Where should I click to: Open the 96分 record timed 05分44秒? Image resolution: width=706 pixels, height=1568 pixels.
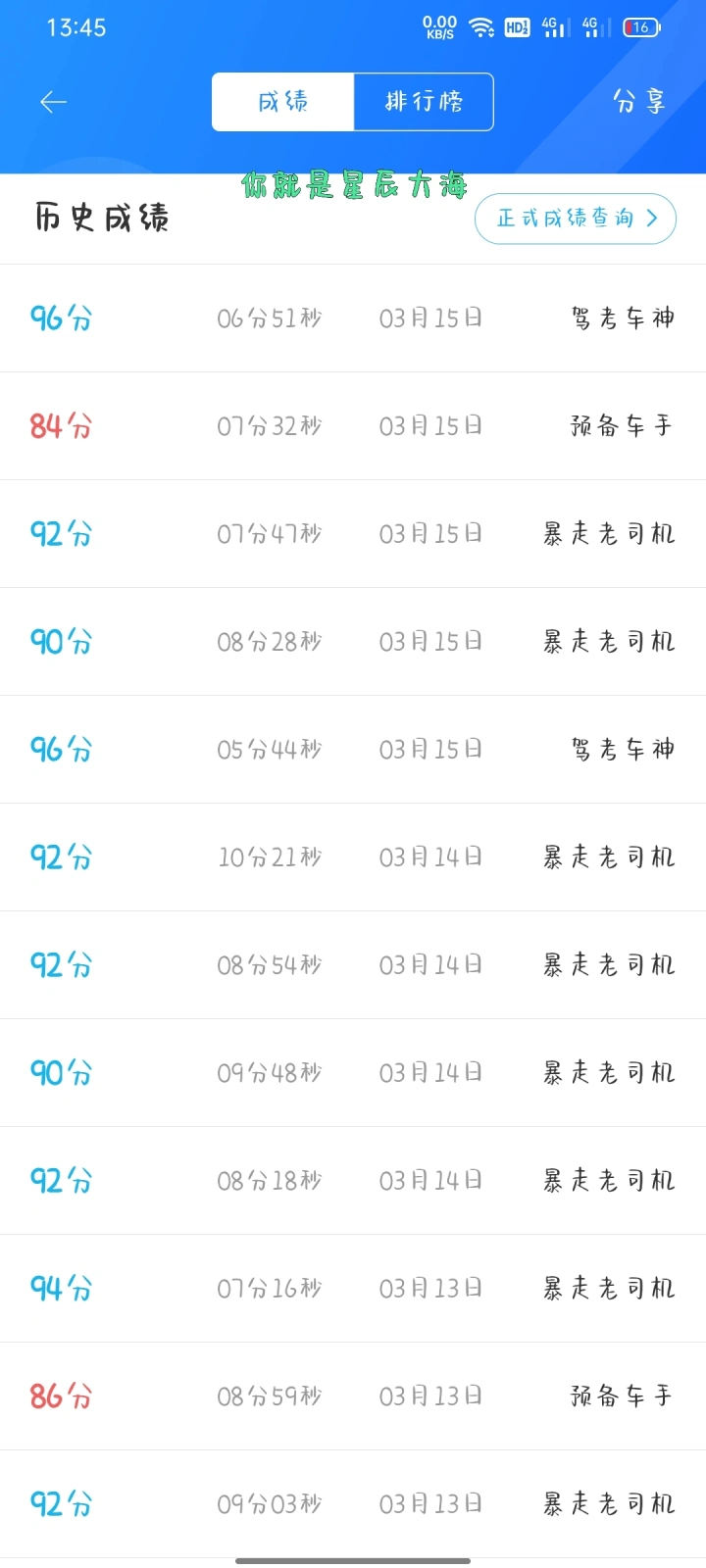[x=353, y=750]
